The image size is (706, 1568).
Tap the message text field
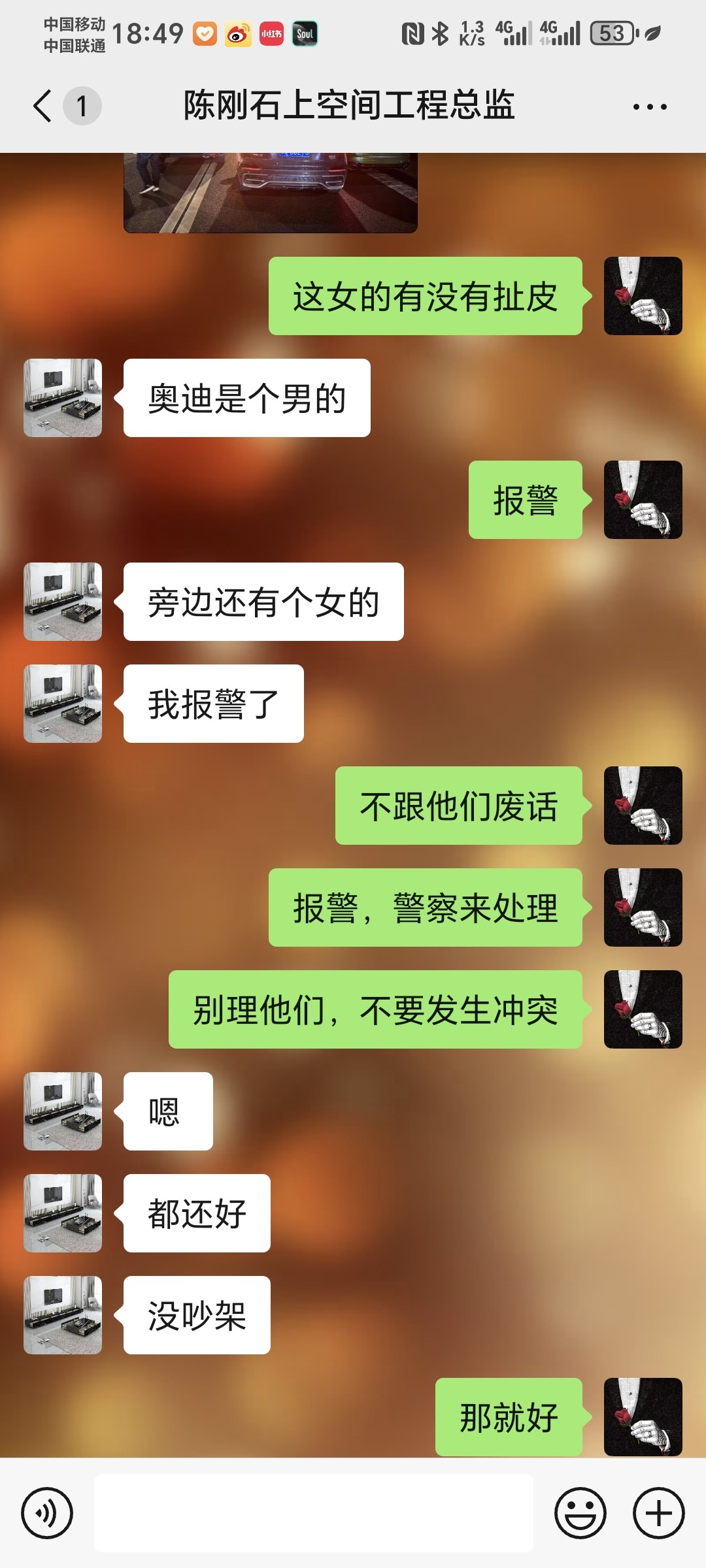[x=314, y=1512]
